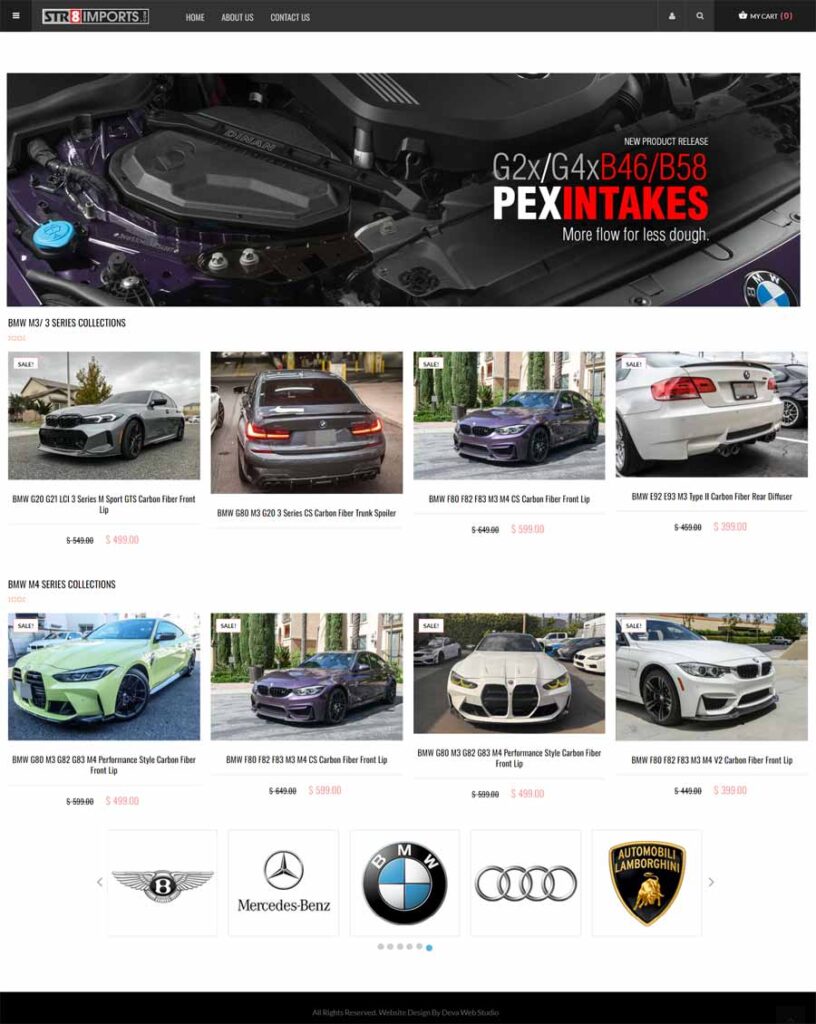The width and height of the screenshot is (816, 1024).
Task: Select the Lamborghini brand tile
Action: click(647, 882)
